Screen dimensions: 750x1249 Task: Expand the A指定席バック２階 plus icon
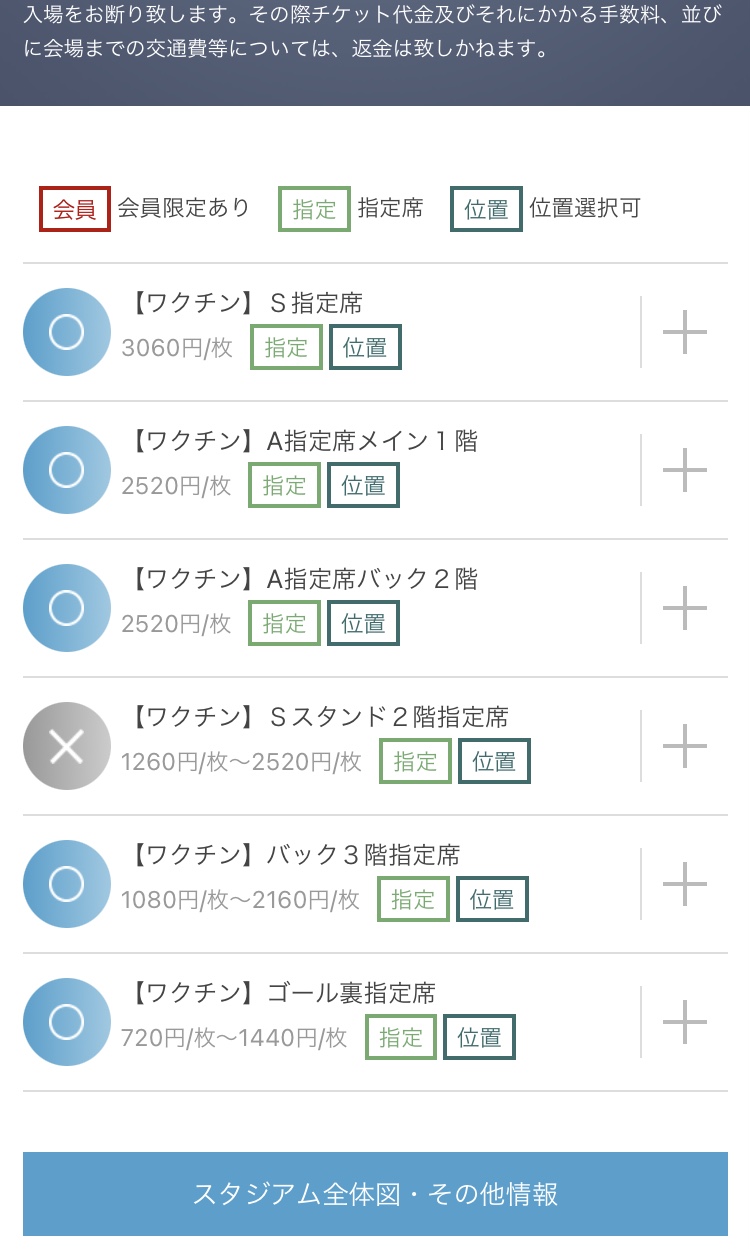685,608
